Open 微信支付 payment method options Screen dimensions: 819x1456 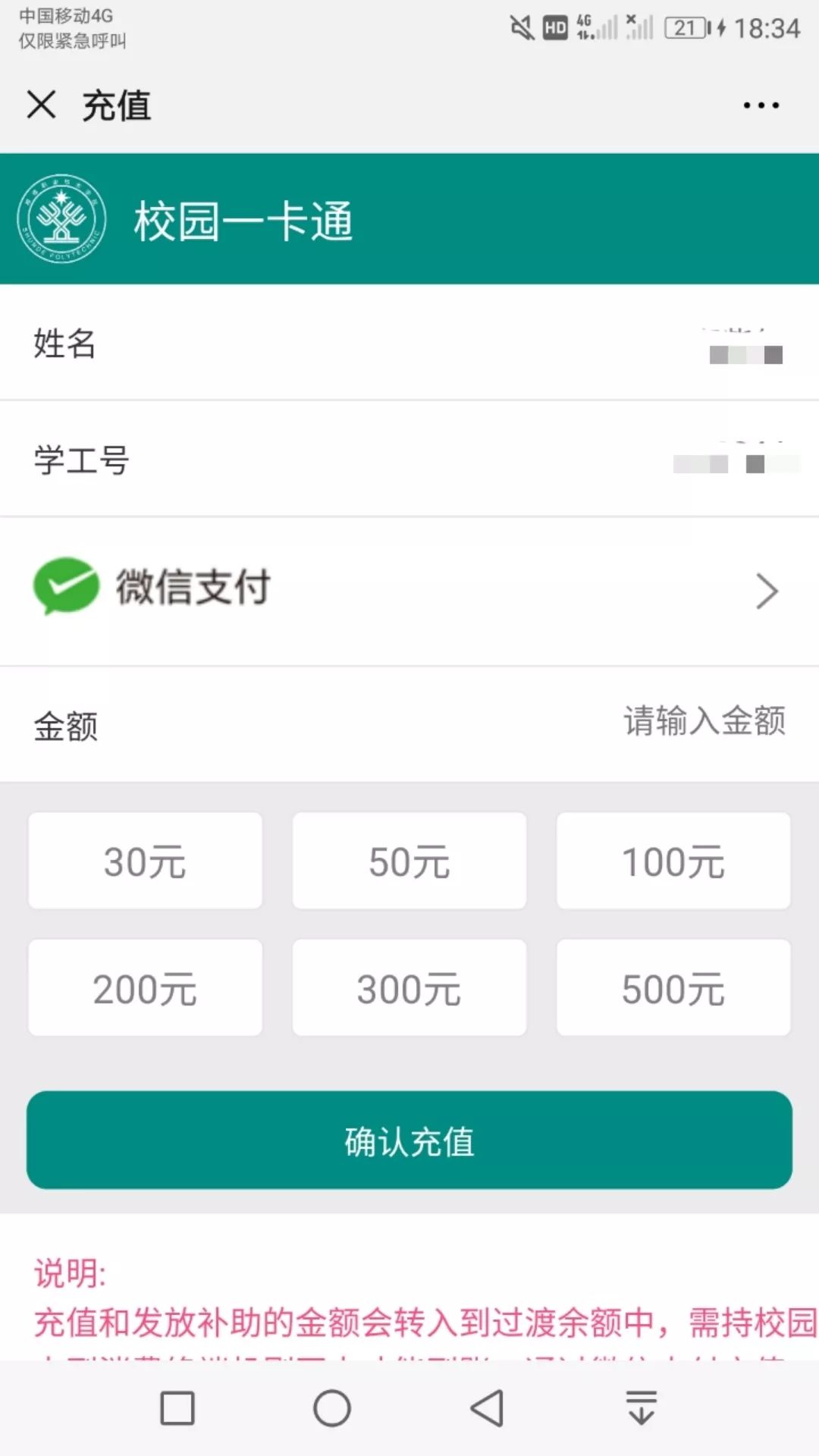(x=409, y=590)
